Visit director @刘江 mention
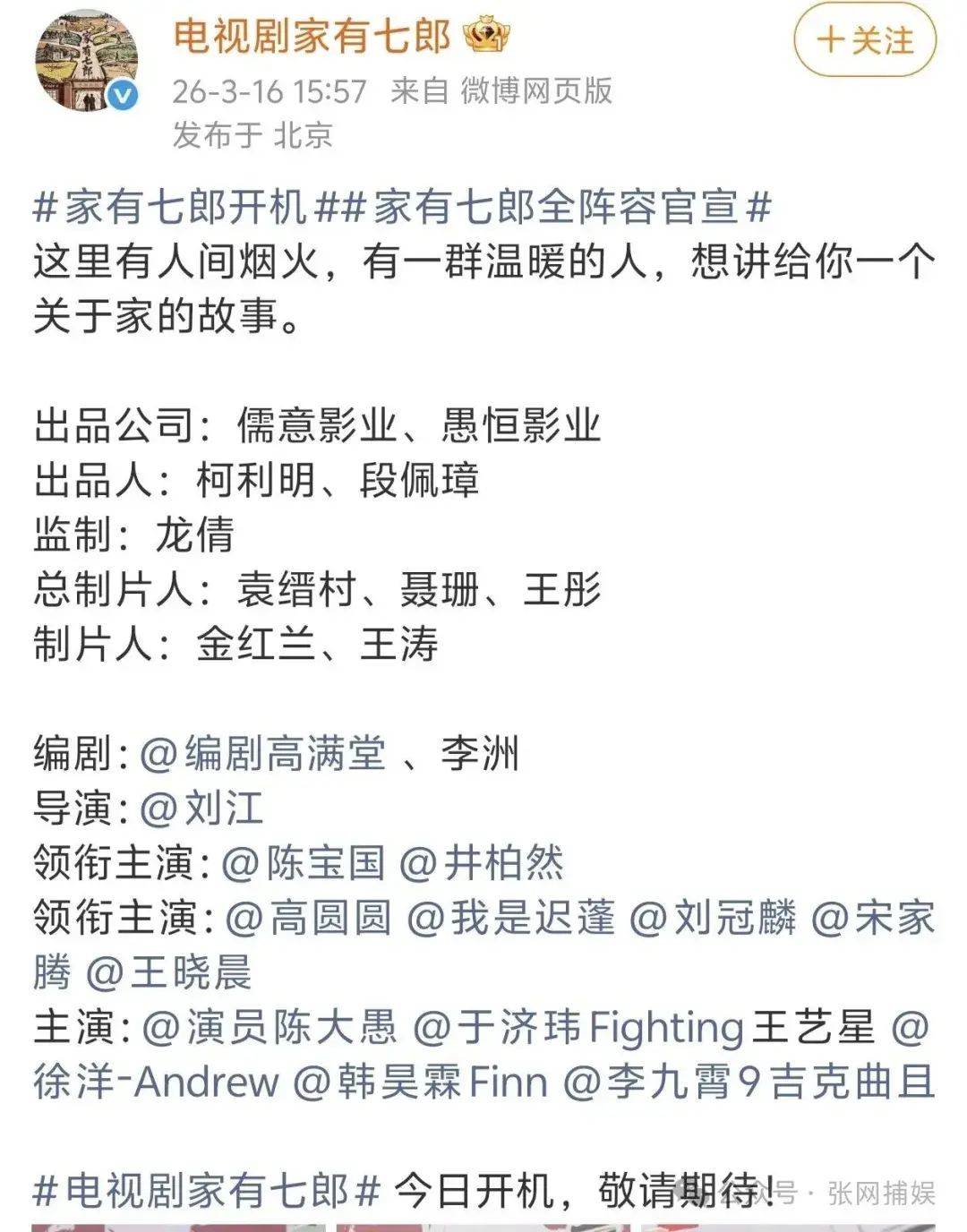This screenshot has height=1232, width=967. point(202,808)
